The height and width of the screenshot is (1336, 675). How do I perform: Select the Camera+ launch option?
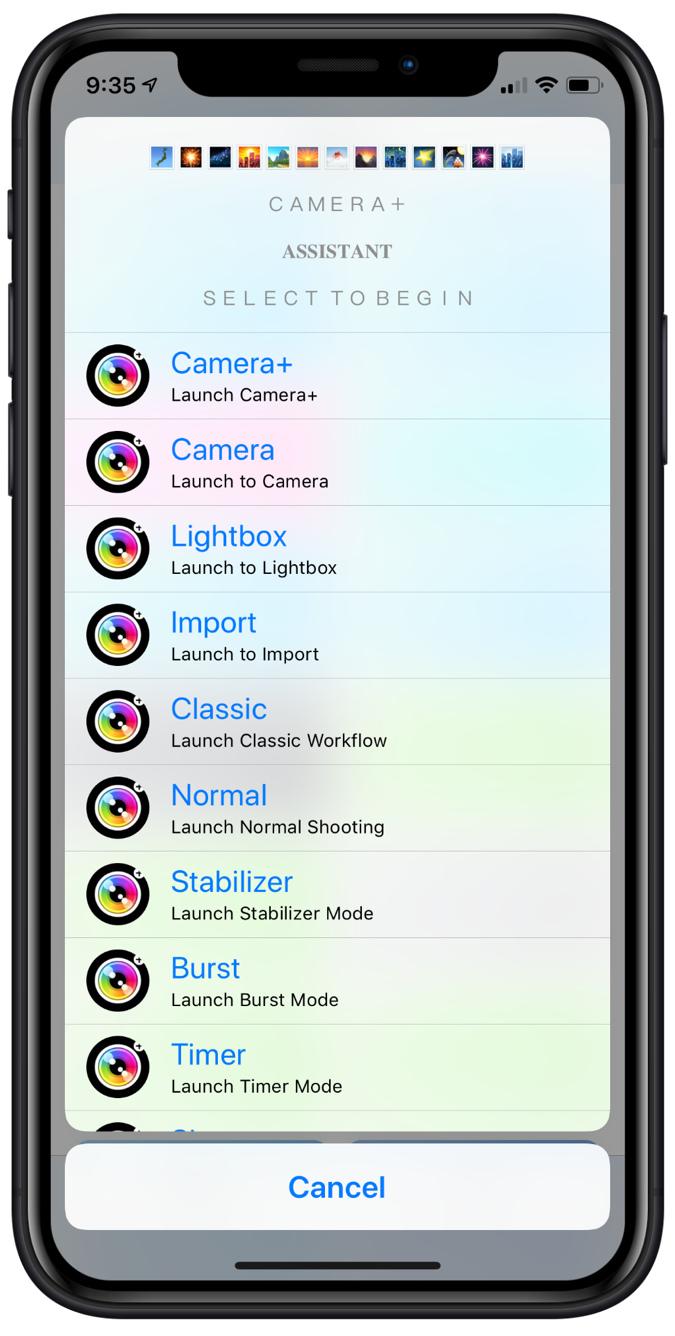337,376
